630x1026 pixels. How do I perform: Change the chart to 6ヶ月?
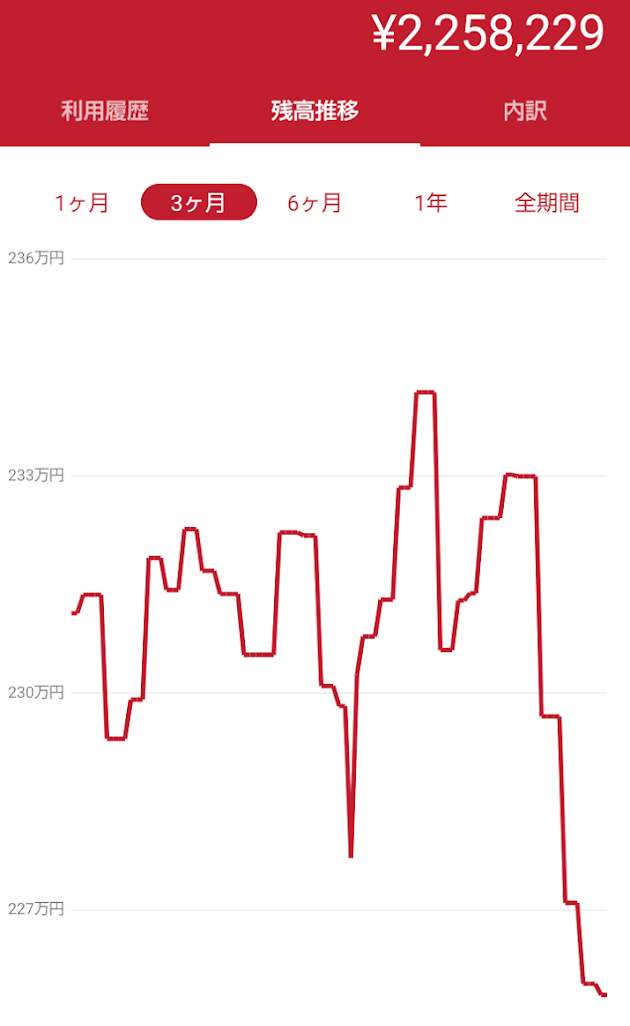coord(315,203)
